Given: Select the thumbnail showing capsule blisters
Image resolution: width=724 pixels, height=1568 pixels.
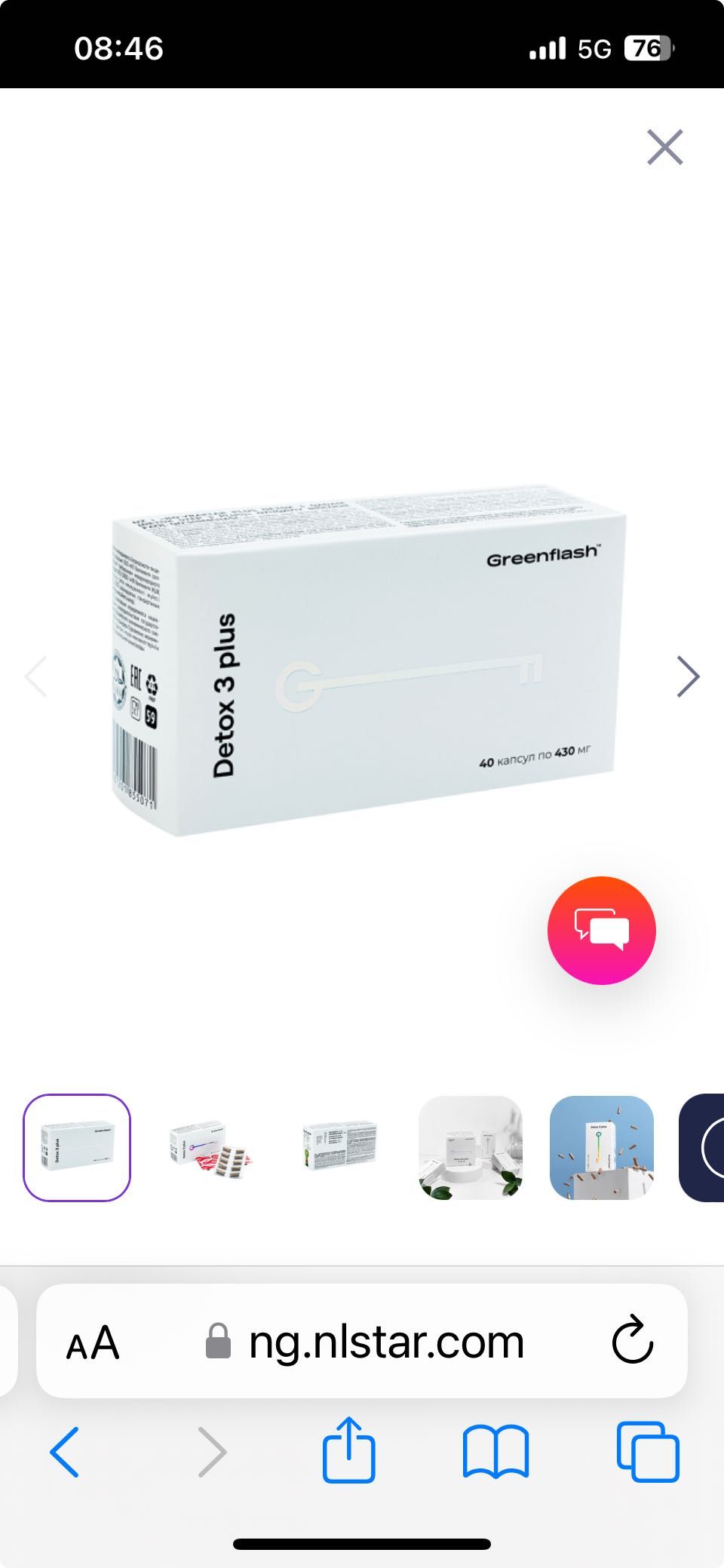Looking at the screenshot, I should [209, 1147].
